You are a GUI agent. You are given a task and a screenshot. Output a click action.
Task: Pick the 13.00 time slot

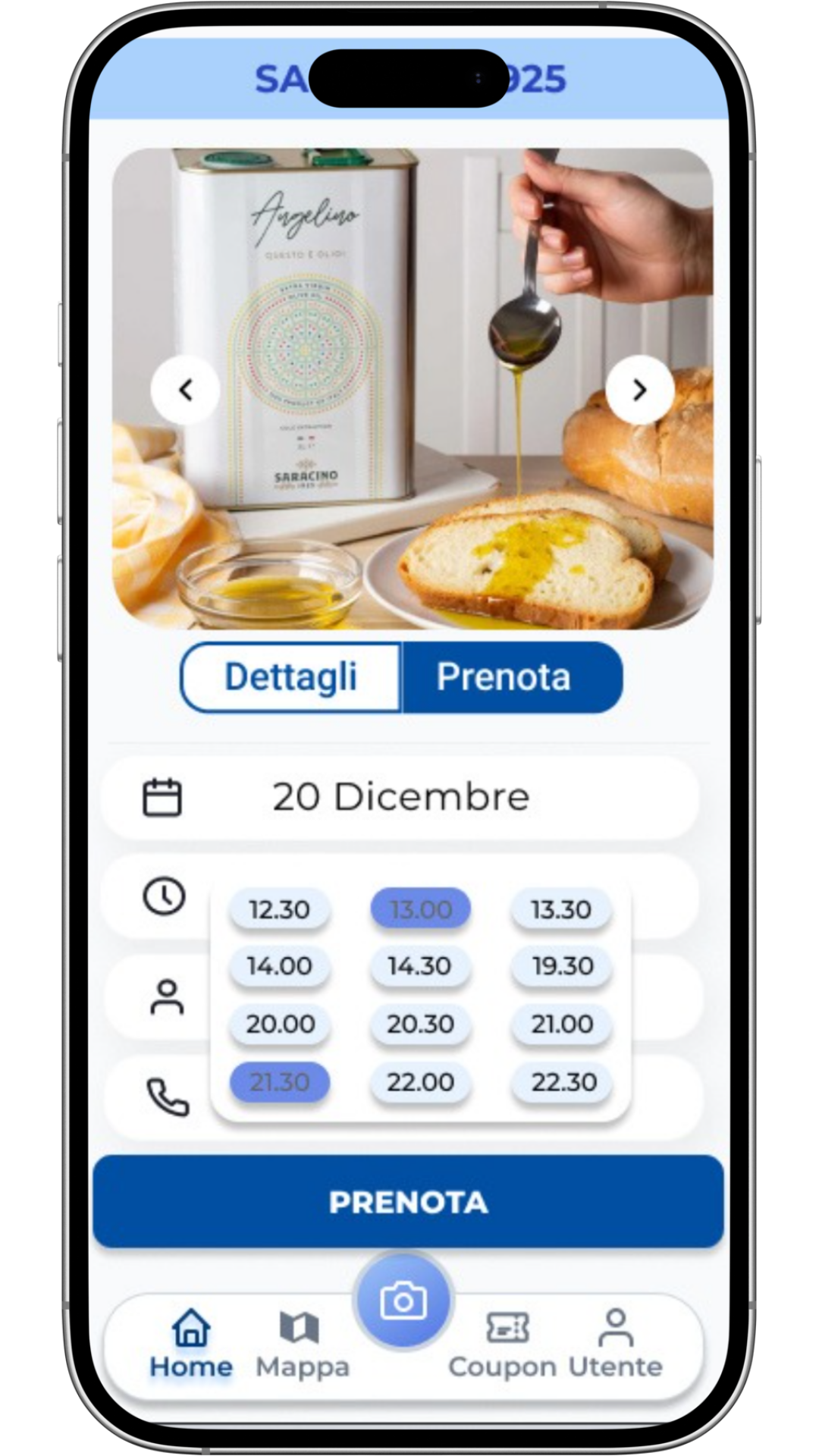point(420,909)
